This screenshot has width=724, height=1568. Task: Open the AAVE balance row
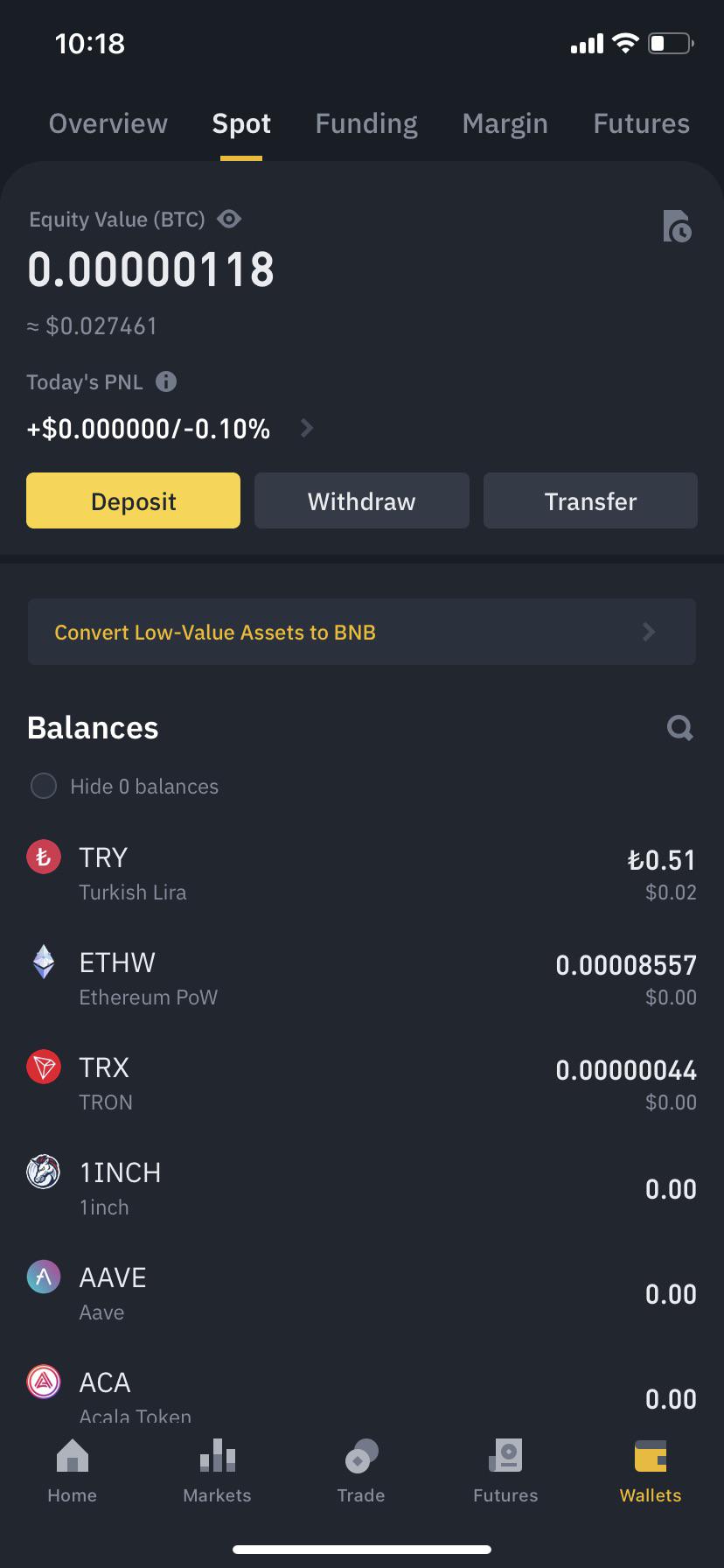pyautogui.click(x=362, y=1294)
